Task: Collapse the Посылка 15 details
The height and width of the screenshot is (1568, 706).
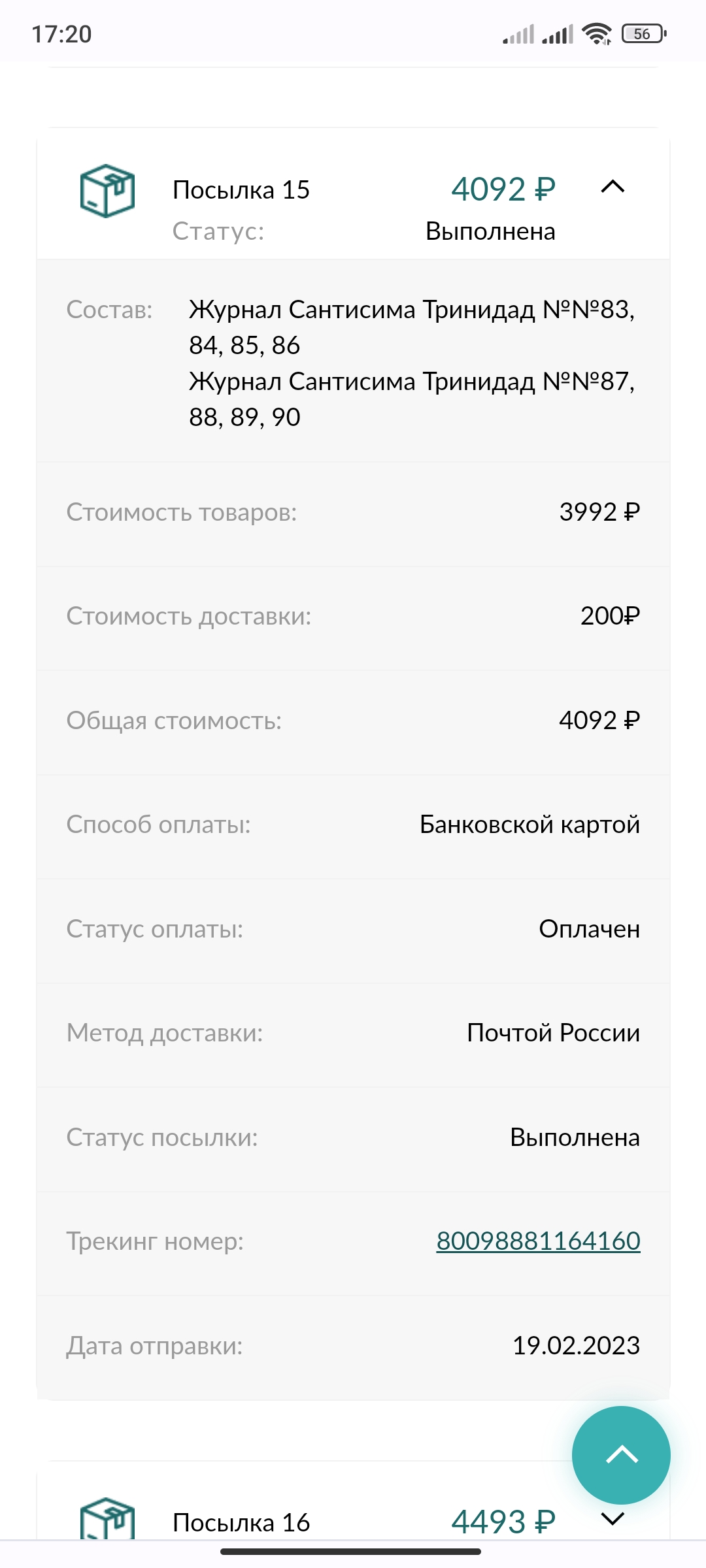Action: pos(613,188)
